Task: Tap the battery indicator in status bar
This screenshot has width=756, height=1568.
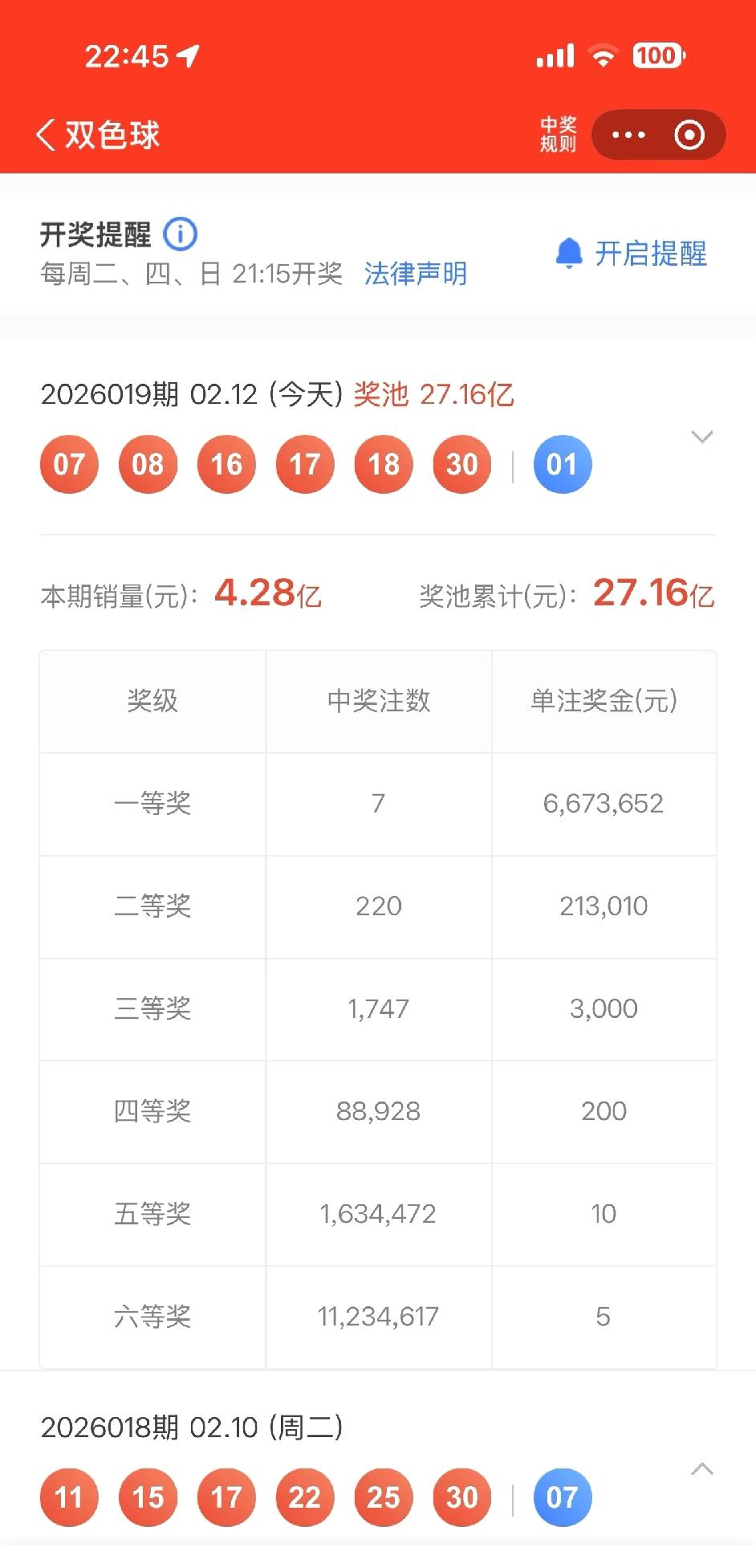Action: [655, 55]
